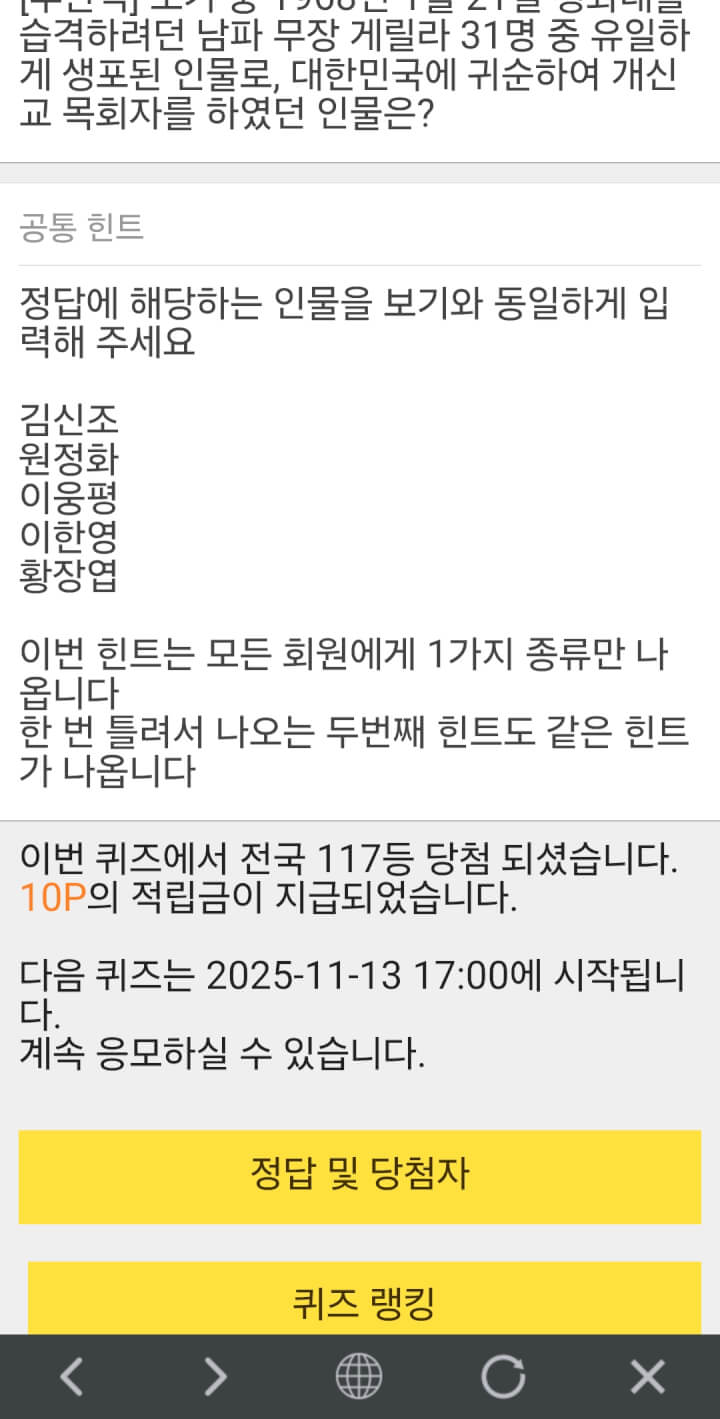Close the in-app browser
This screenshot has width=720, height=1419.
pos(647,1377)
